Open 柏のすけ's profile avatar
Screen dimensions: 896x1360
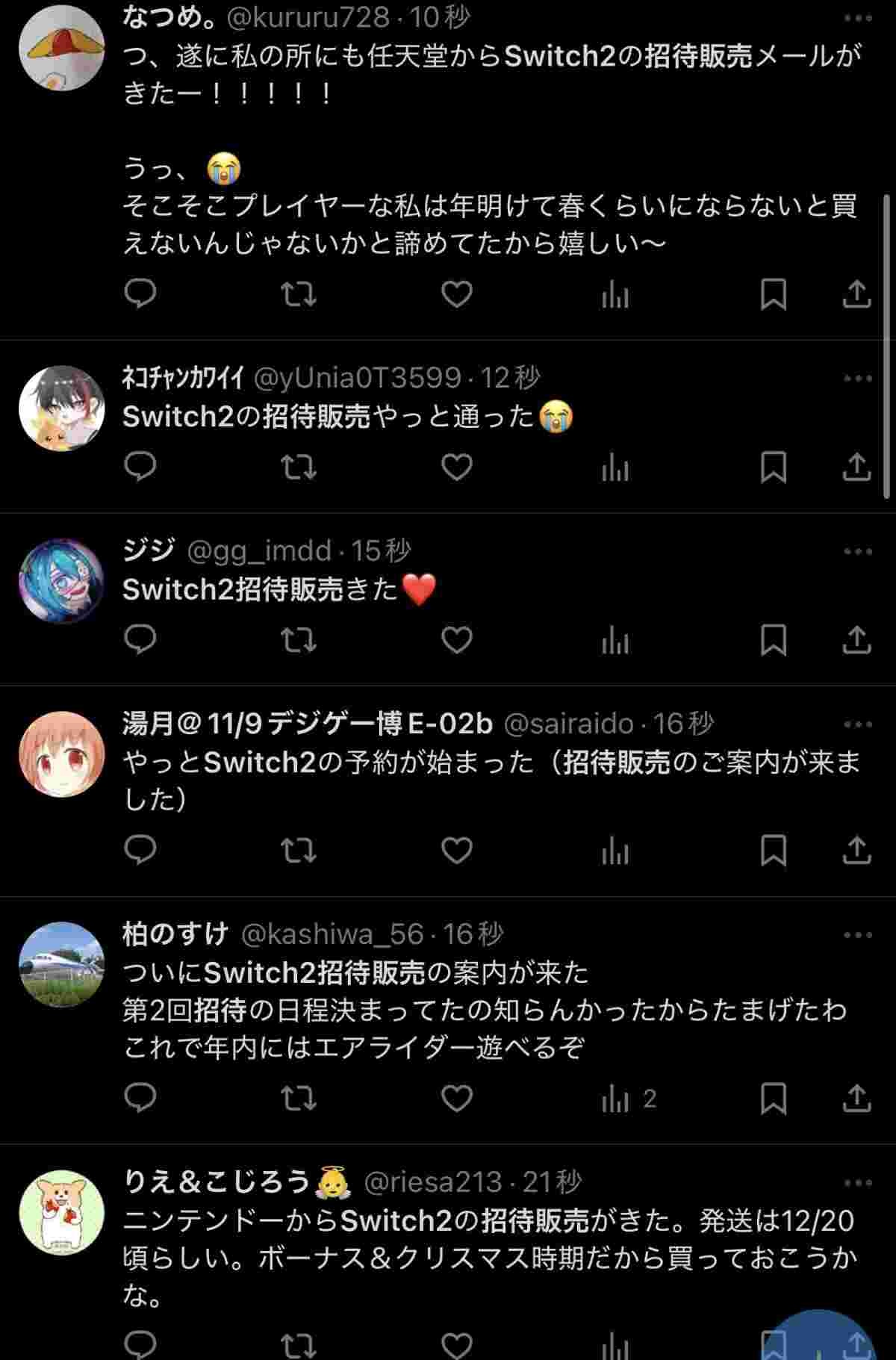tap(61, 965)
